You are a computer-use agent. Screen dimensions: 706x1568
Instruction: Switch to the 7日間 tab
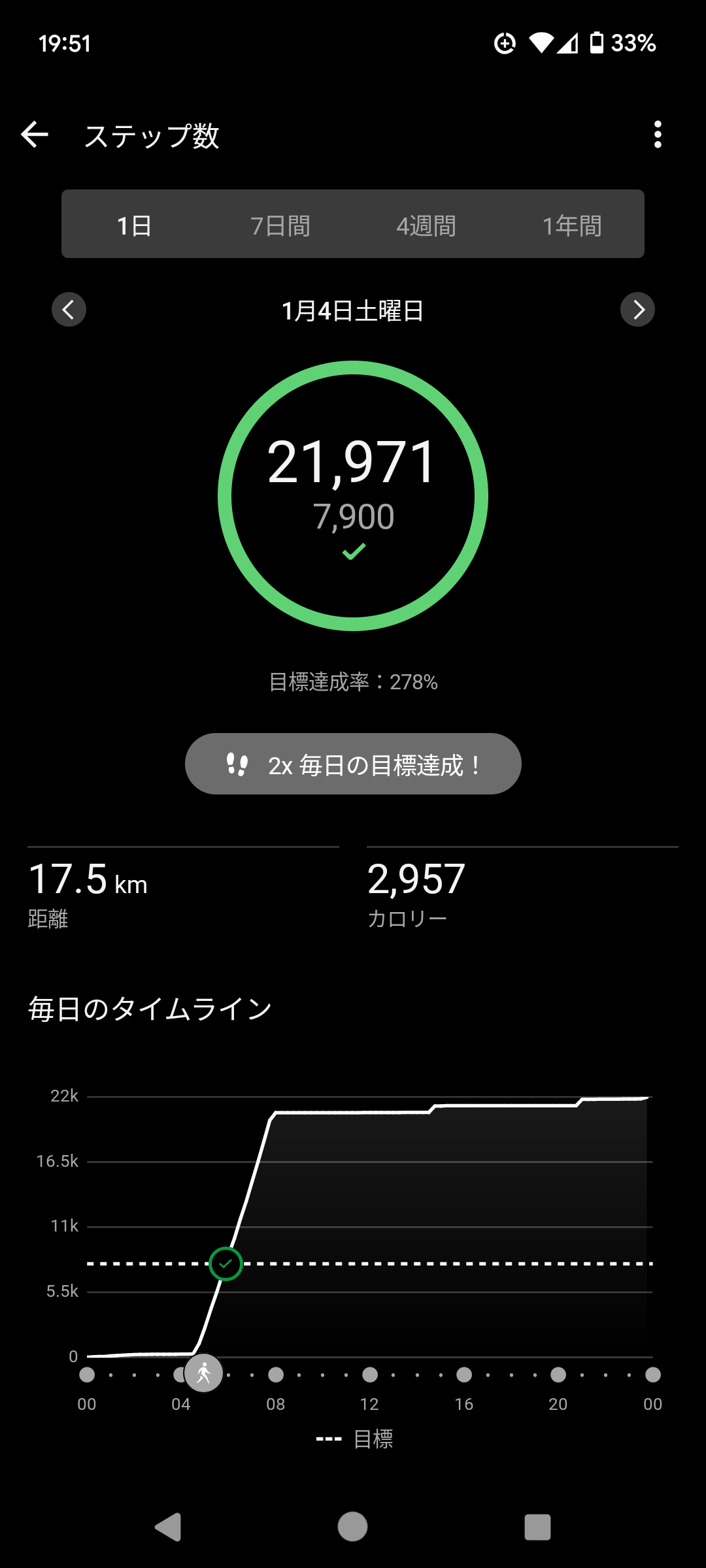pos(280,225)
